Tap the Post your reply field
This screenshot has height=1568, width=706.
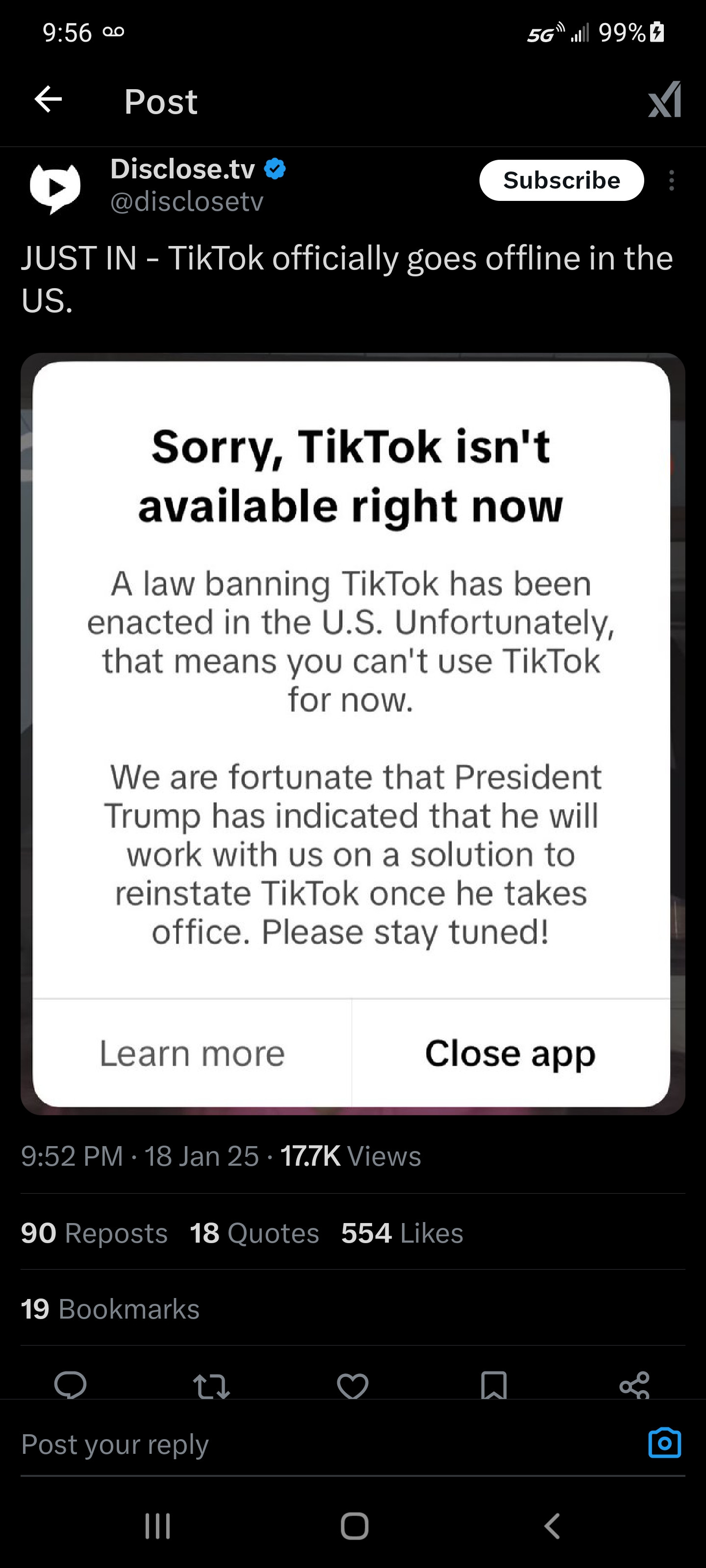pos(304,1444)
